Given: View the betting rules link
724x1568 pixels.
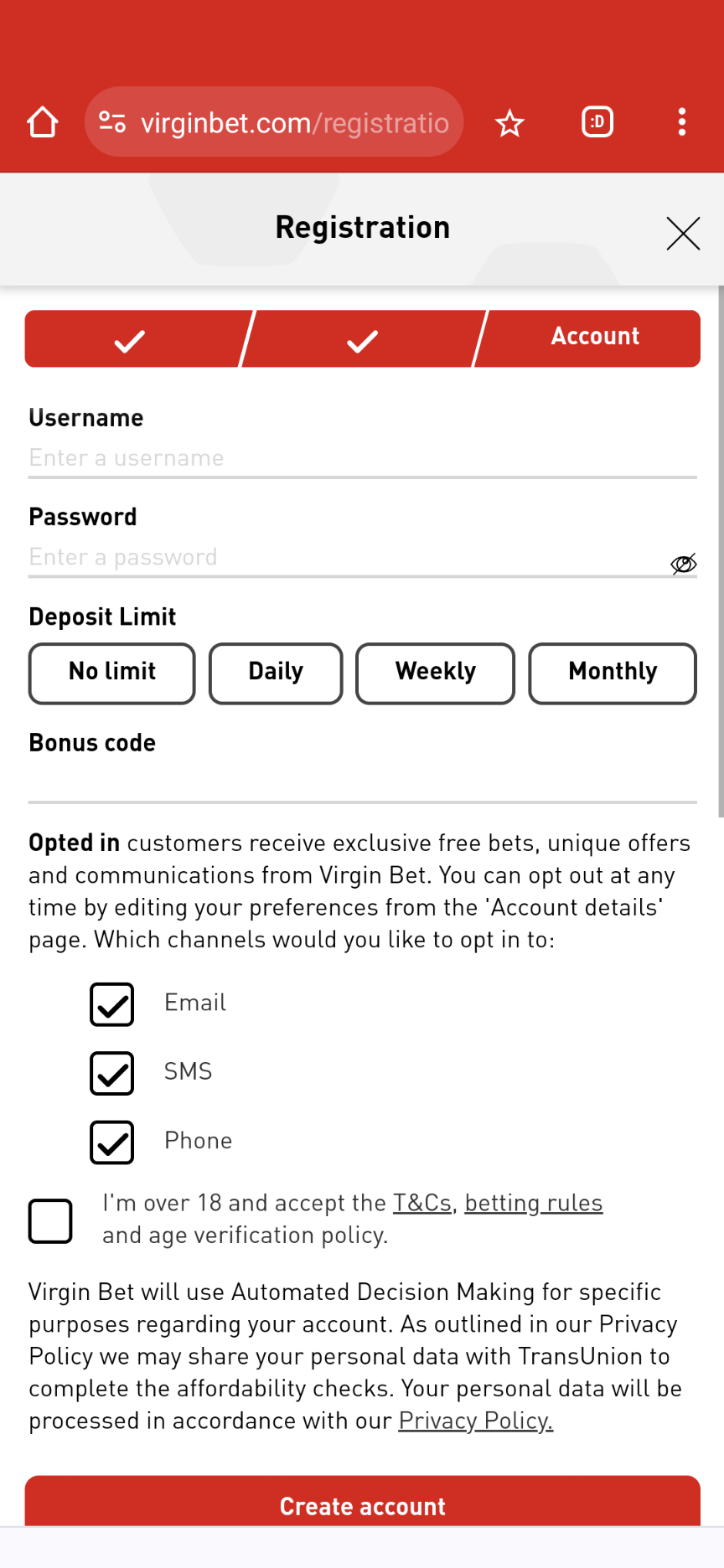Looking at the screenshot, I should click(x=533, y=1203).
